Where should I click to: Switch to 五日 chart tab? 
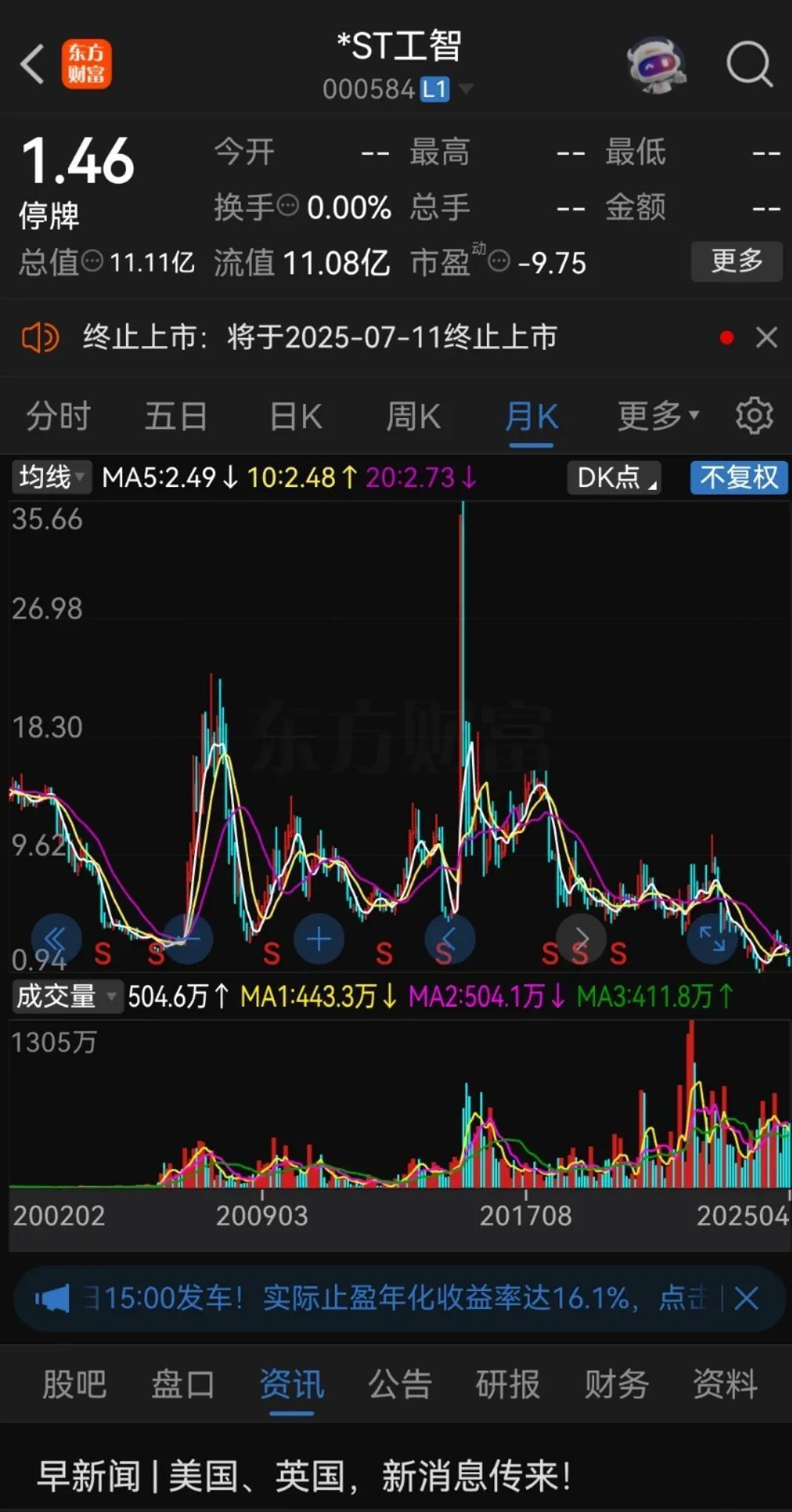(176, 417)
